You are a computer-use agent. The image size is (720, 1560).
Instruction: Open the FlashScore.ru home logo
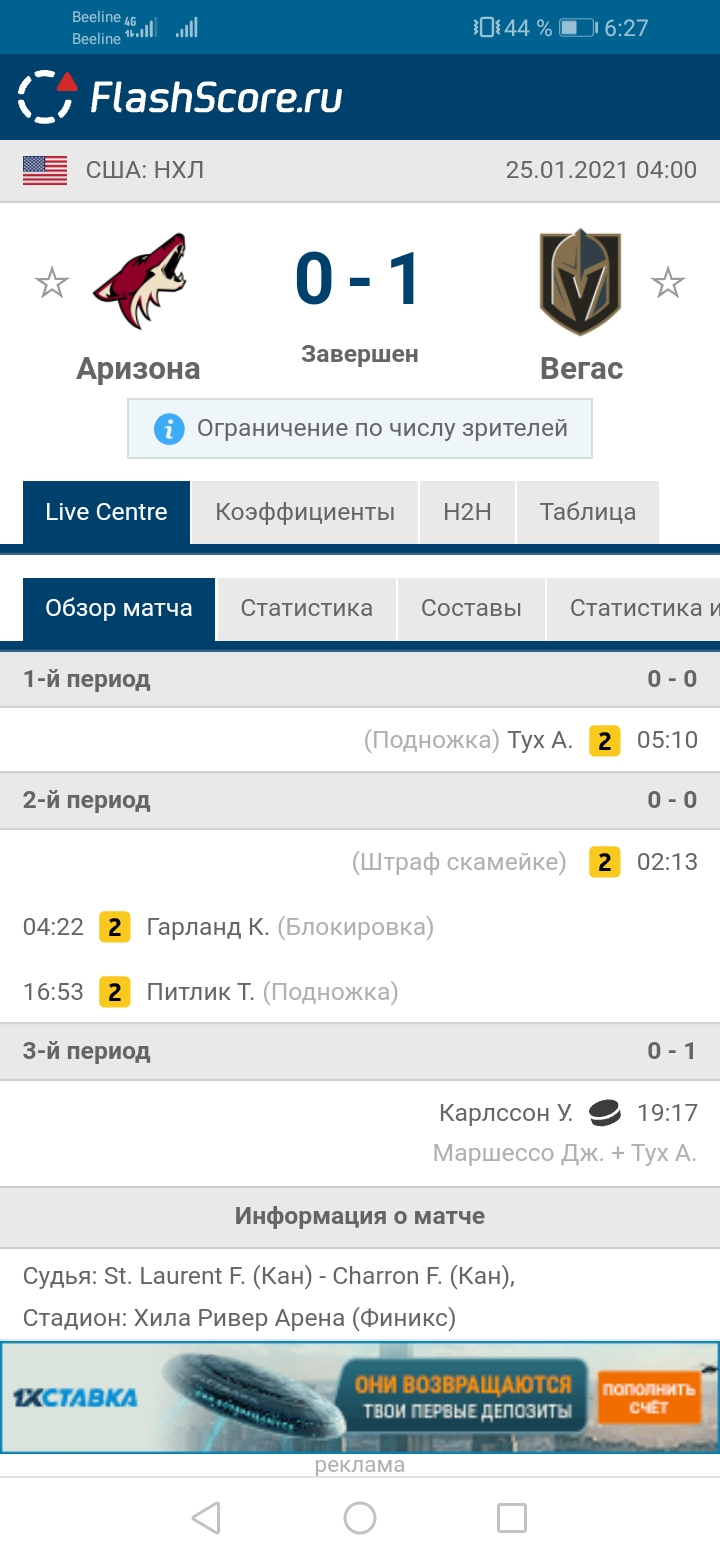[x=181, y=97]
